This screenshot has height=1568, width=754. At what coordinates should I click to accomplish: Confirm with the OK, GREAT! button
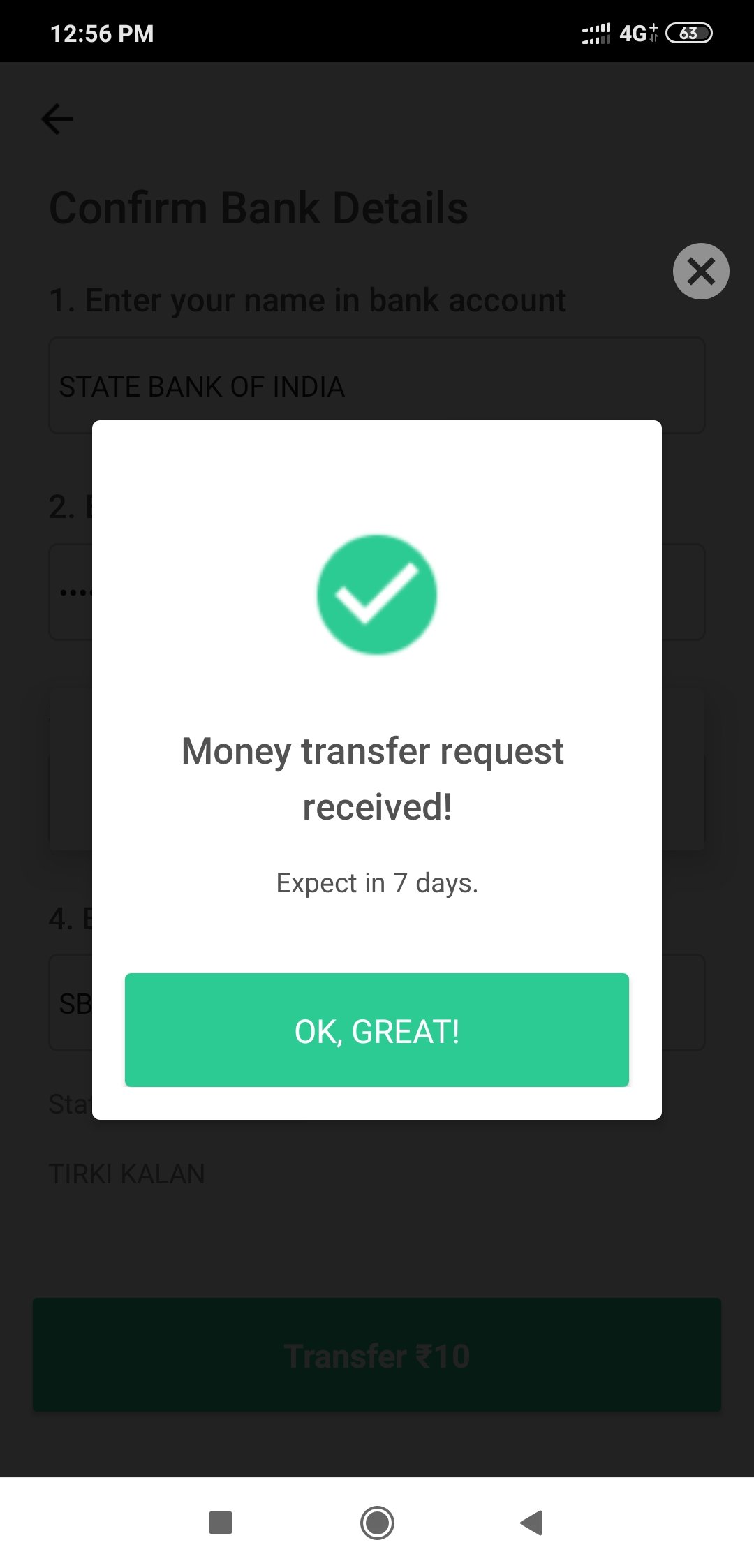[x=377, y=1030]
